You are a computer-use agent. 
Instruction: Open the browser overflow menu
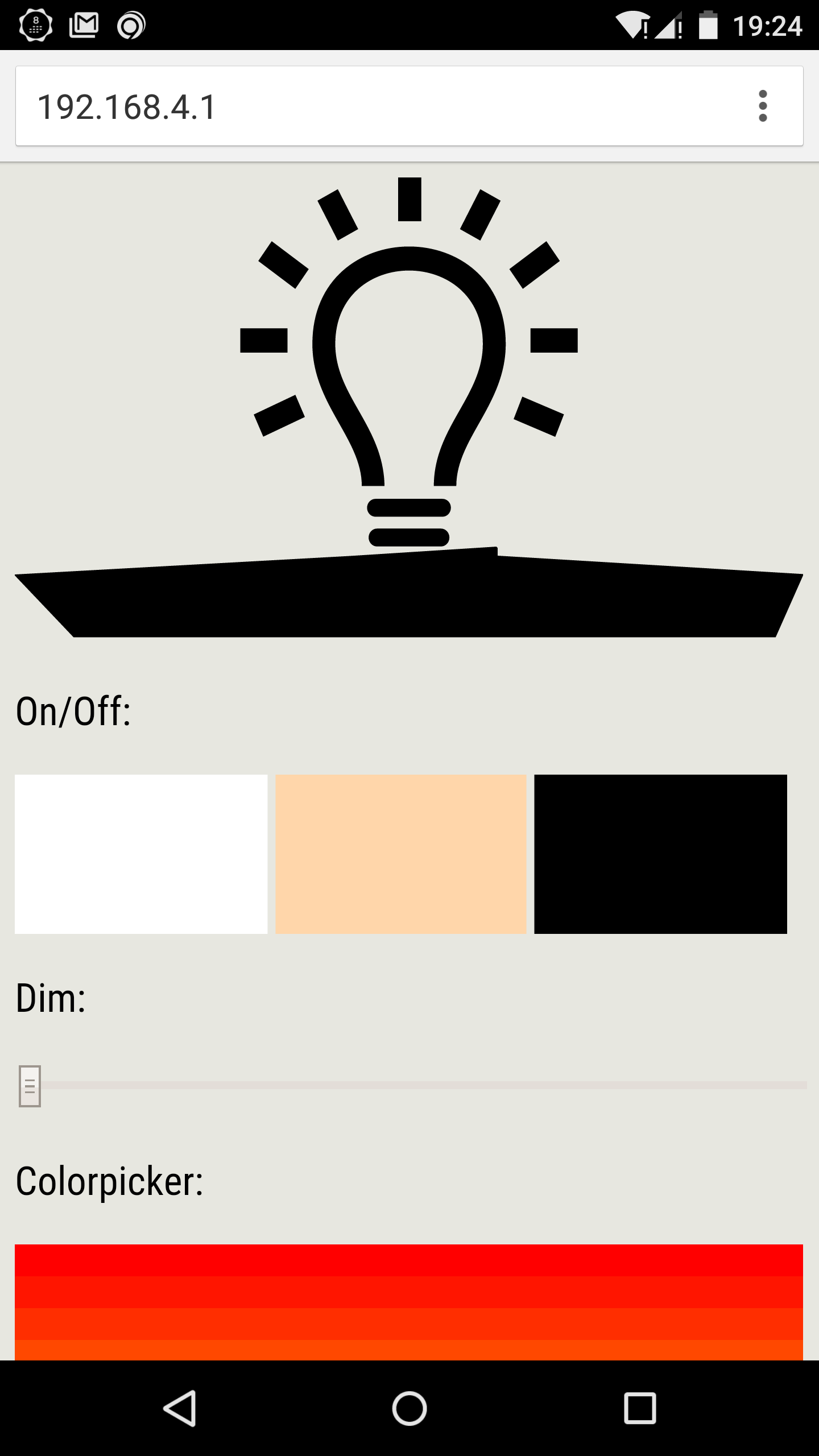click(x=763, y=106)
